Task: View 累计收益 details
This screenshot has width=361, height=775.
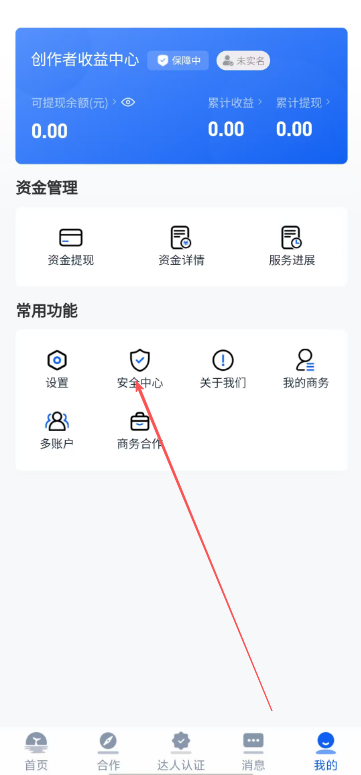Action: pyautogui.click(x=235, y=102)
